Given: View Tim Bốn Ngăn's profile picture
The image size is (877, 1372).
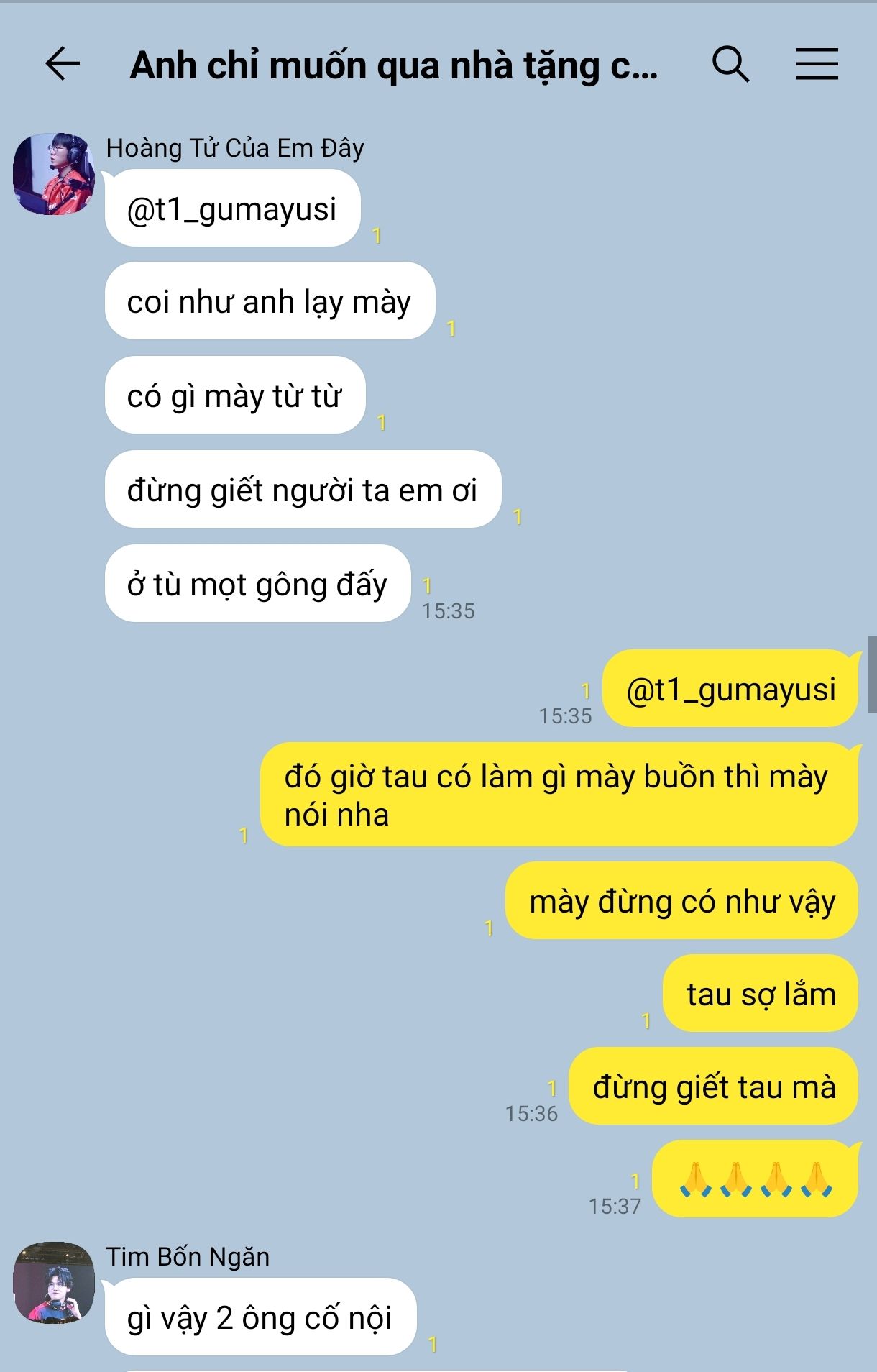Looking at the screenshot, I should (54, 1282).
